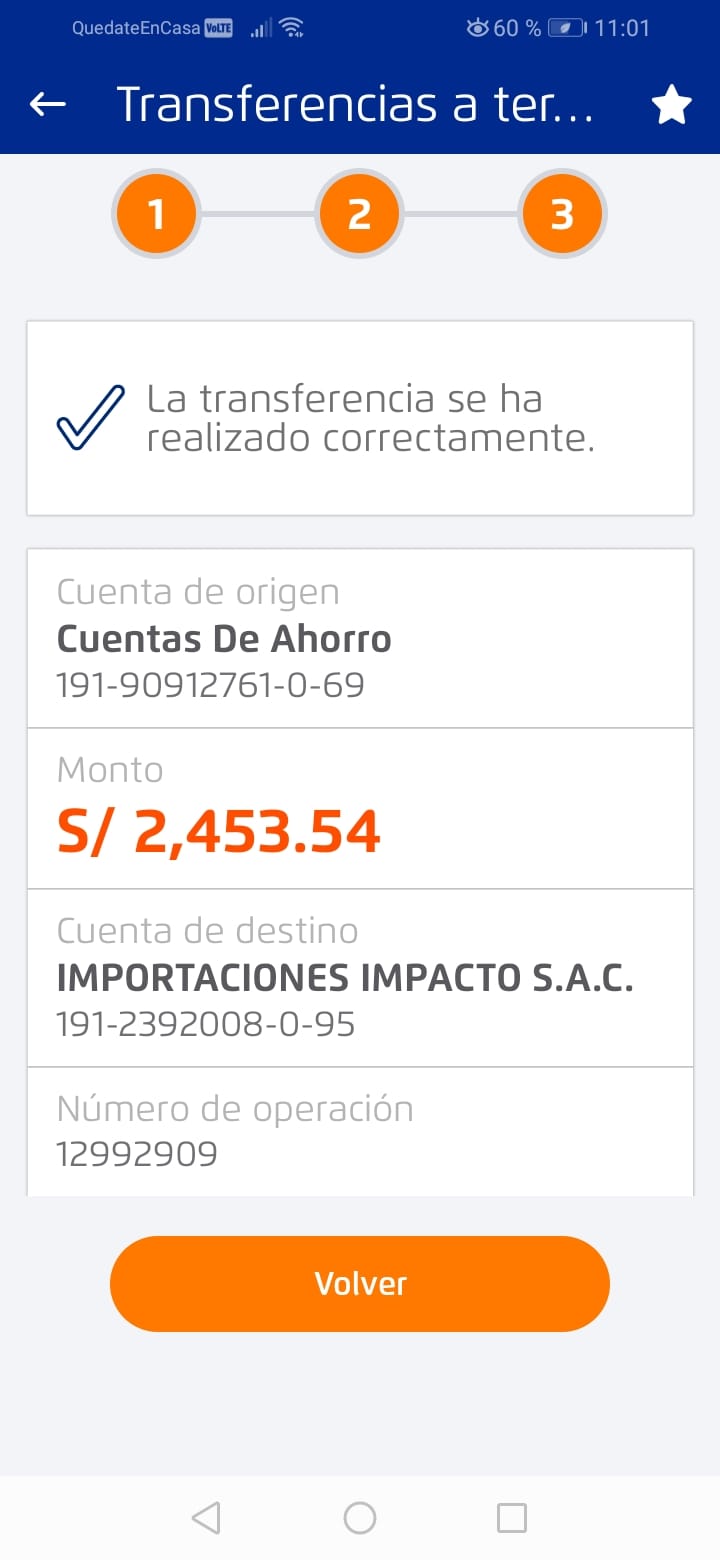Go to the home screen

[360, 1517]
